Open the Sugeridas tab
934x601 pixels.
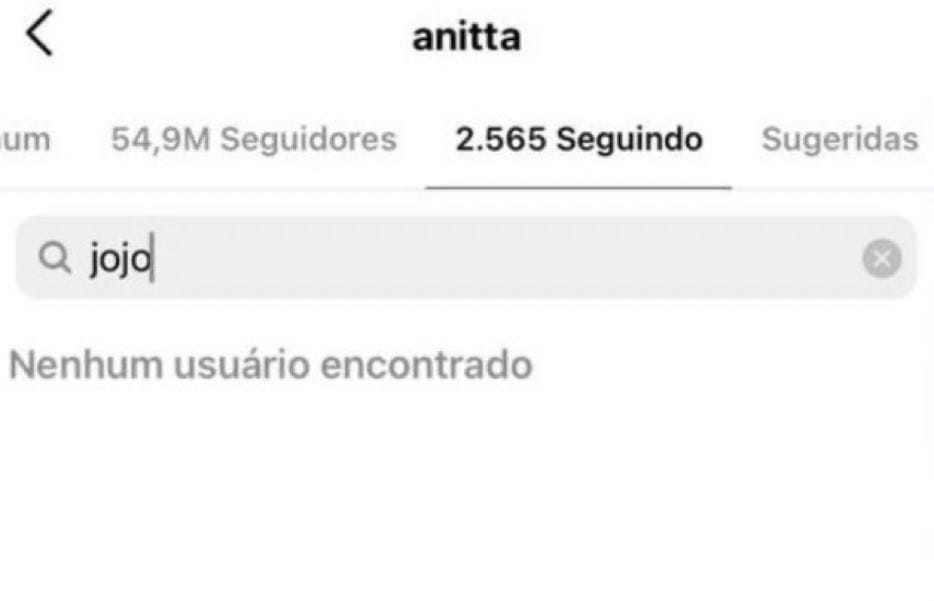pos(838,139)
